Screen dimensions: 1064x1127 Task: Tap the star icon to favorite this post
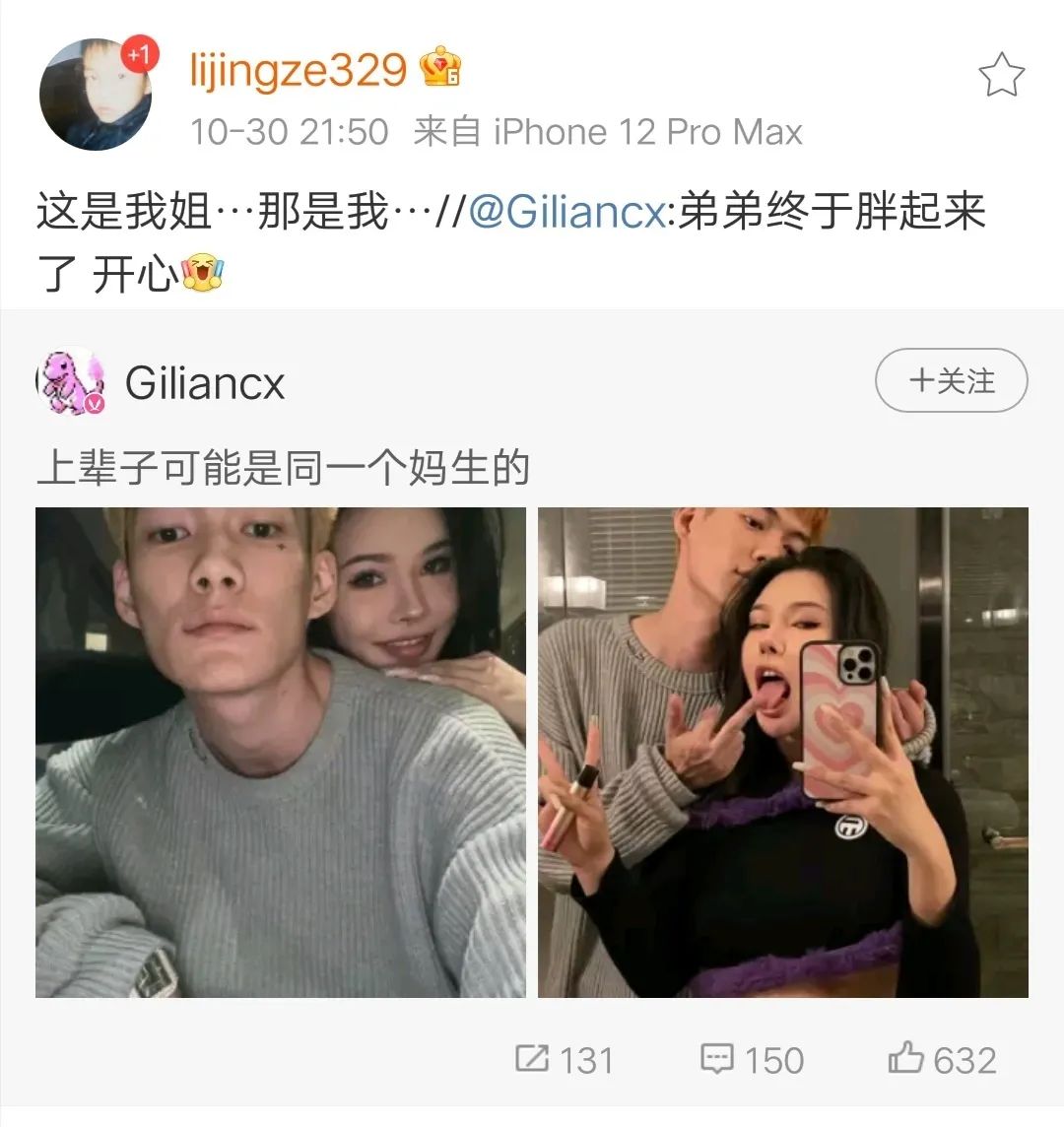pos(1001,74)
